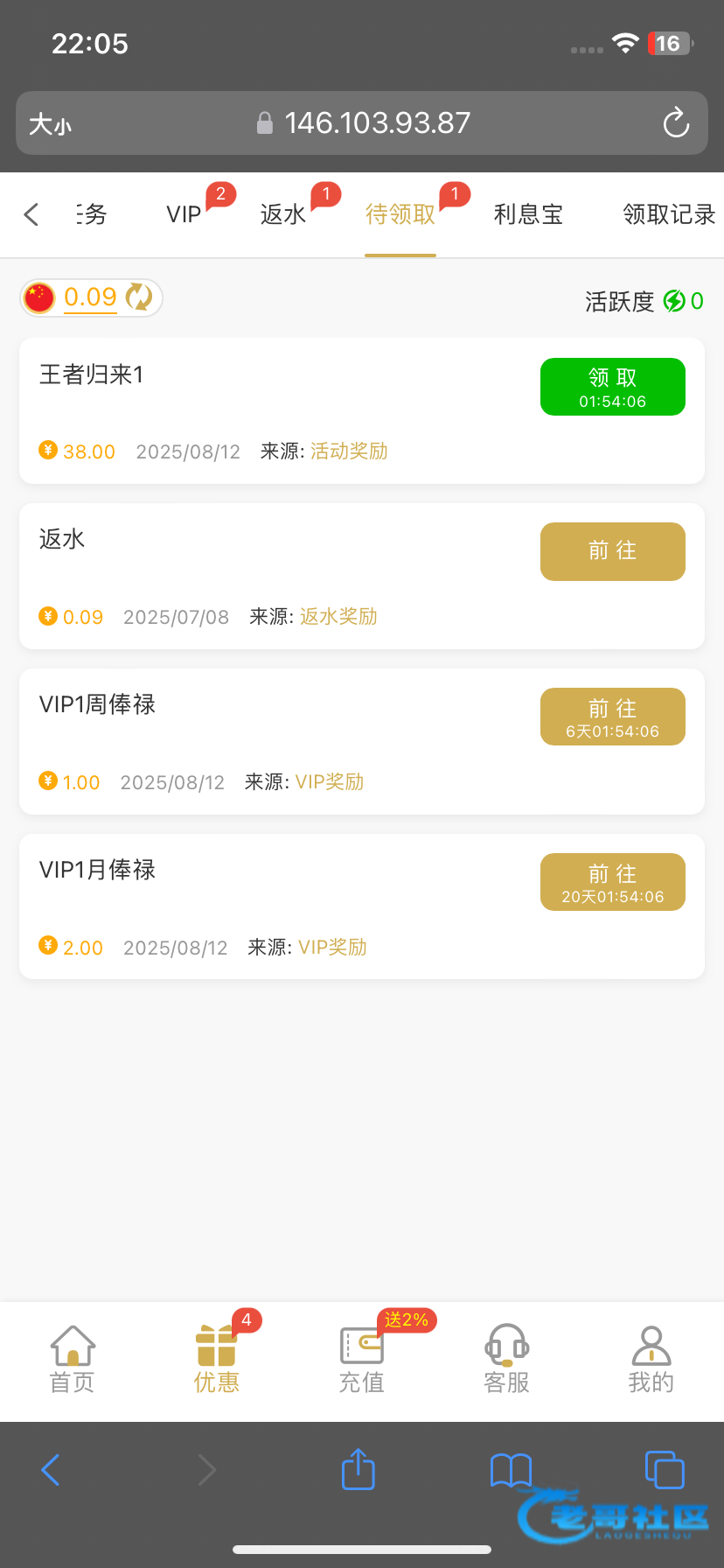The width and height of the screenshot is (724, 1568).
Task: Tap the 146.103.93.87 address field
Action: pyautogui.click(x=376, y=123)
